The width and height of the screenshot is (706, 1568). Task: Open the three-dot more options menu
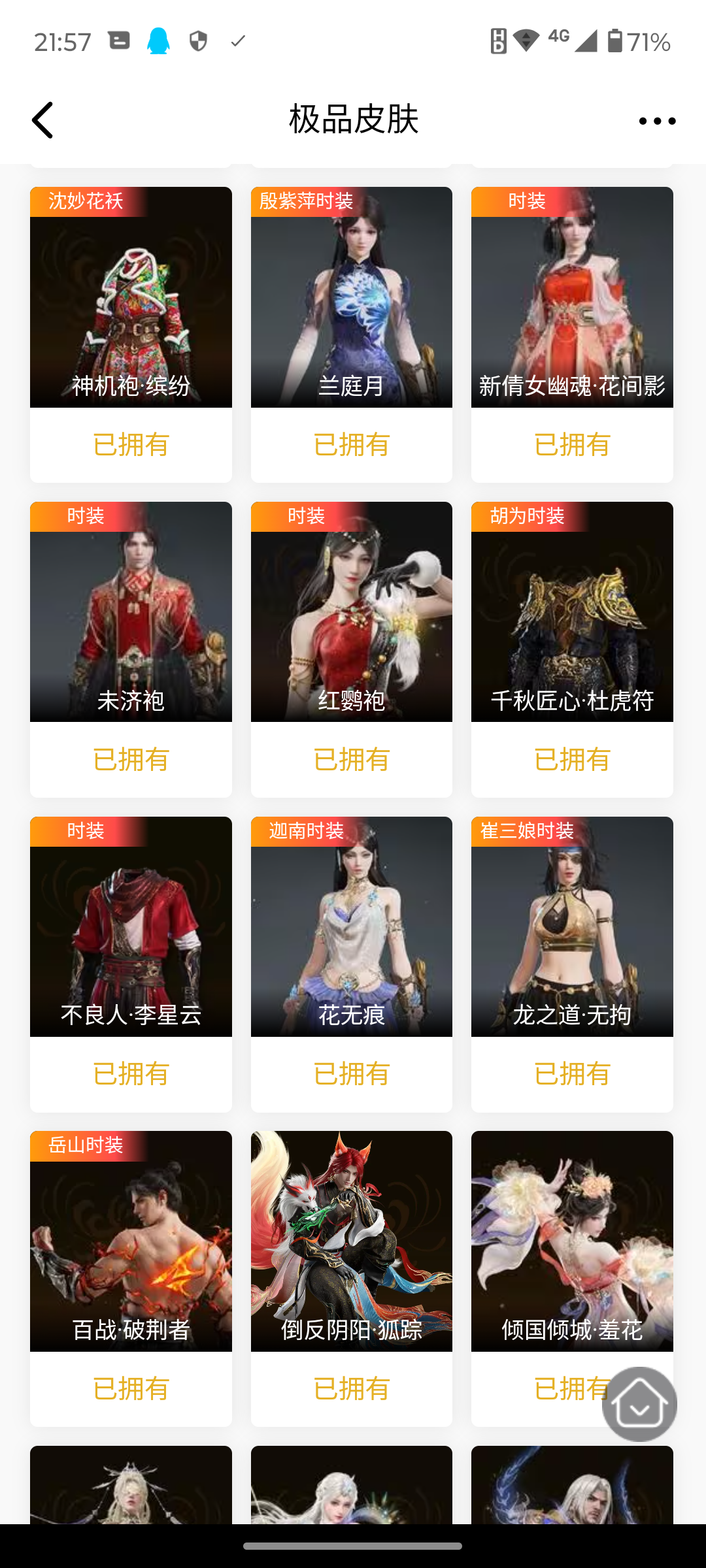pyautogui.click(x=656, y=120)
